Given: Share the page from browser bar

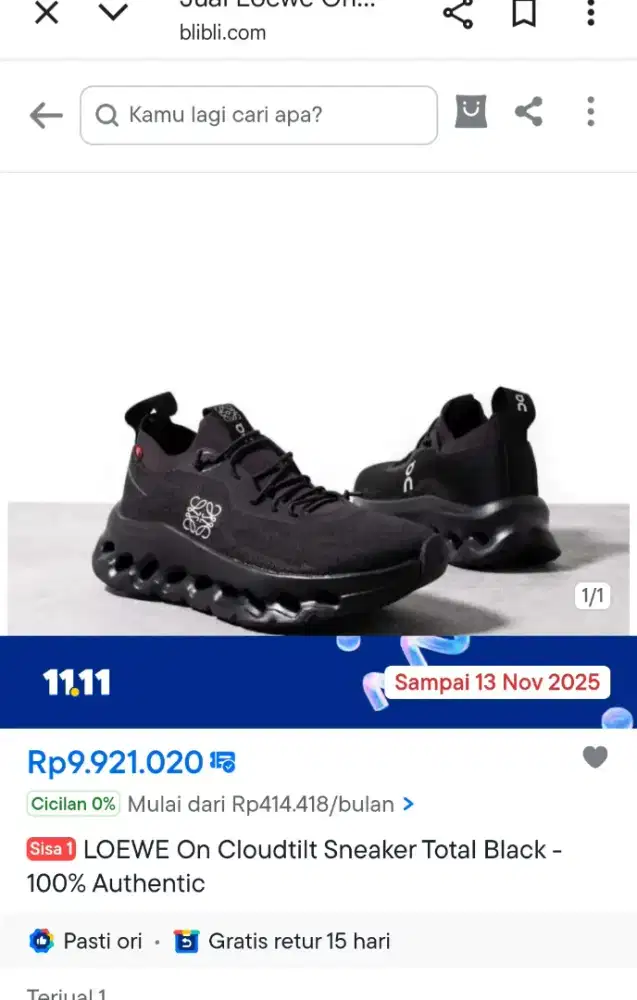Looking at the screenshot, I should 457,13.
